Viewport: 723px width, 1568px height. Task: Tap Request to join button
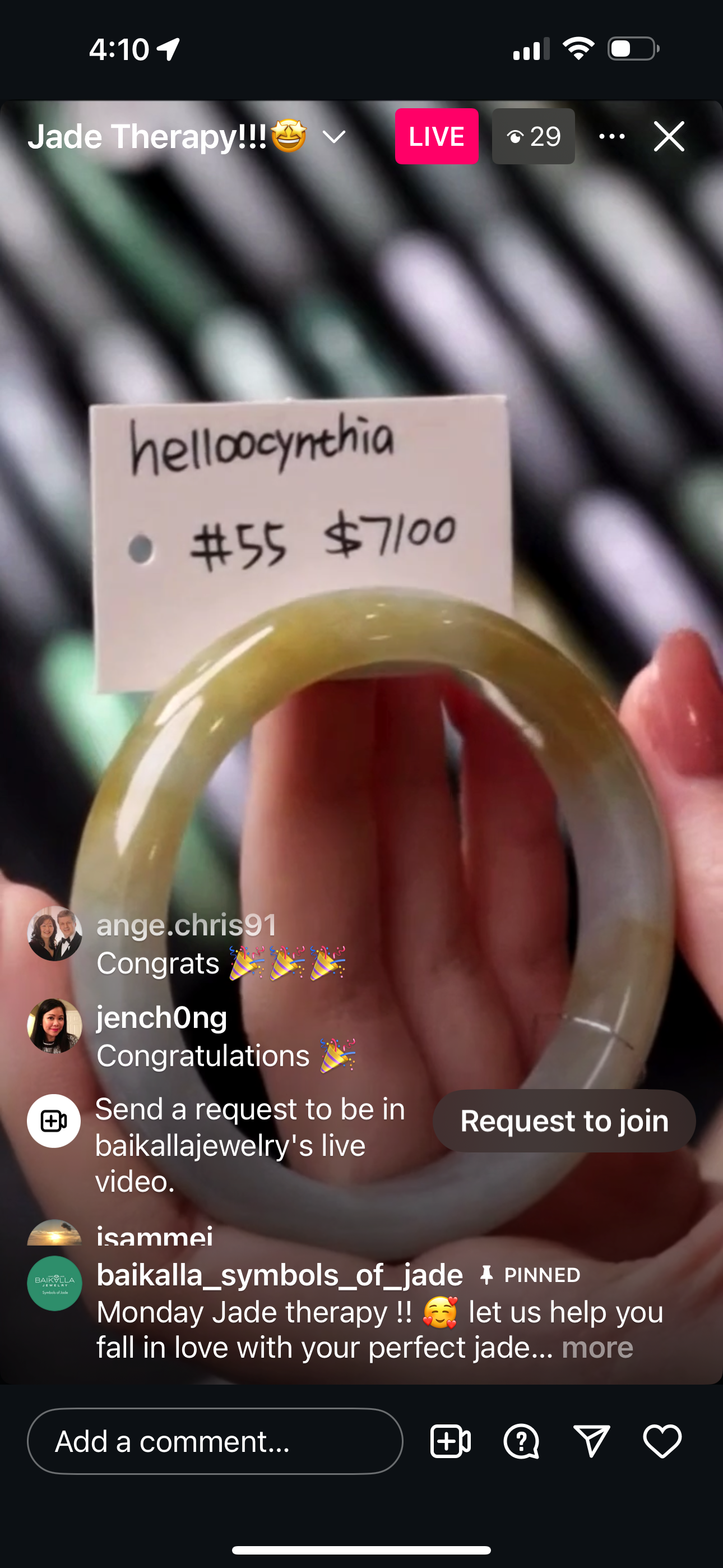coord(564,1120)
